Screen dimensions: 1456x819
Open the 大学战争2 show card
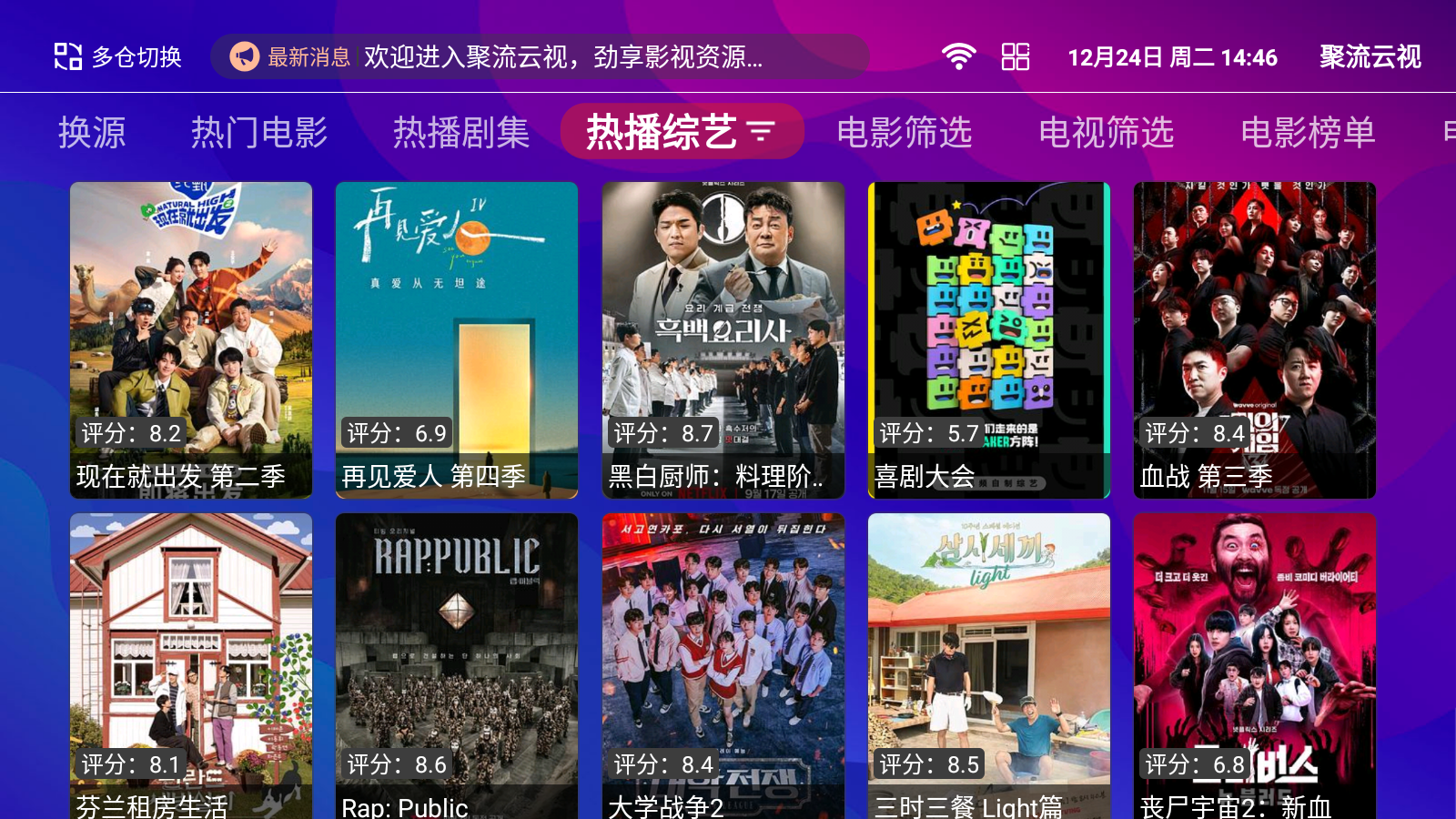723,664
